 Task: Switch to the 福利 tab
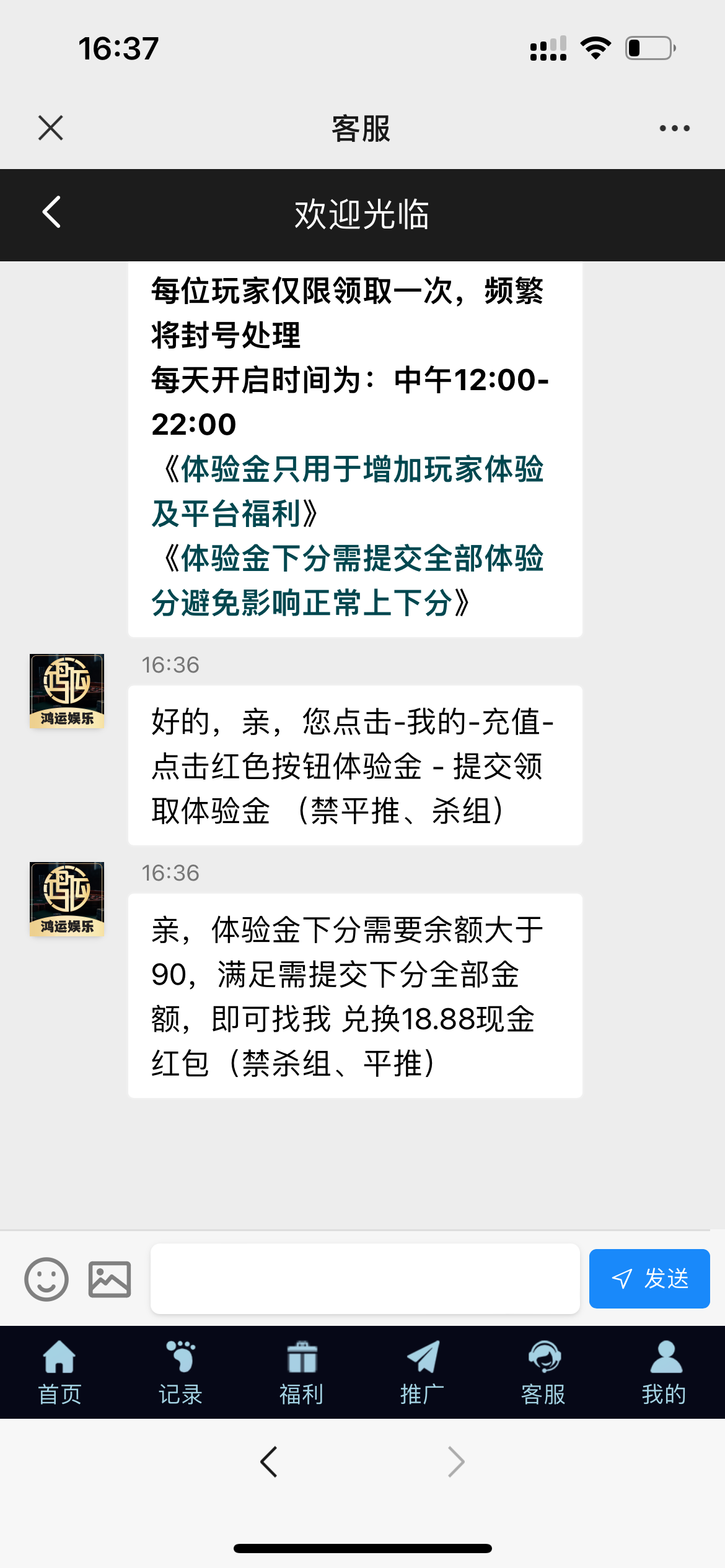point(301,1372)
